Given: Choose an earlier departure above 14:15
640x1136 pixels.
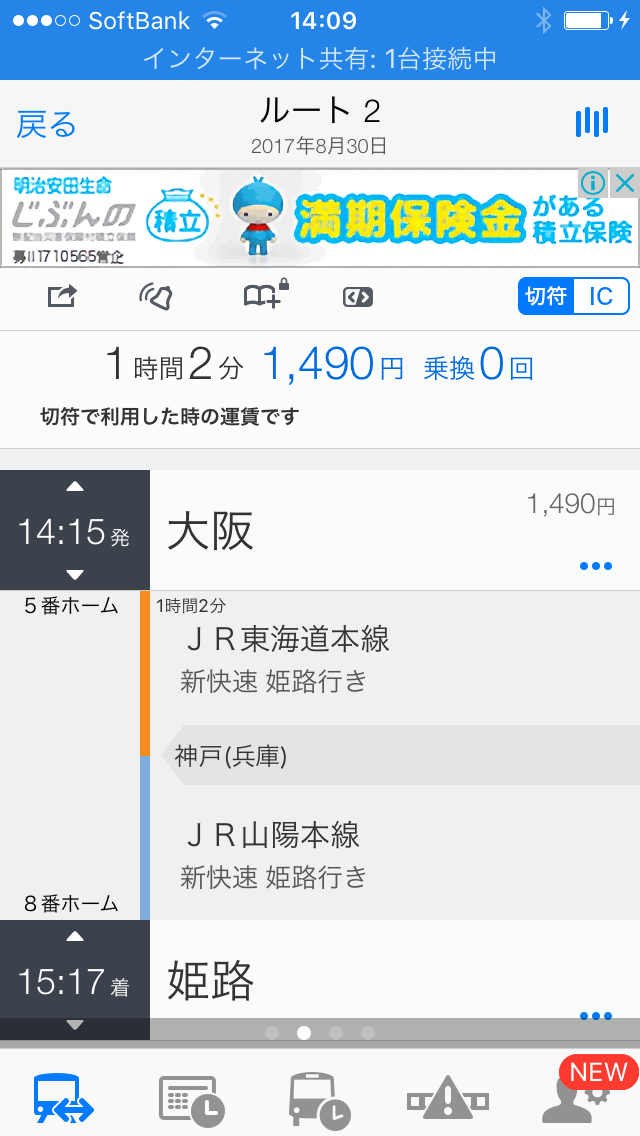Looking at the screenshot, I should pyautogui.click(x=75, y=487).
